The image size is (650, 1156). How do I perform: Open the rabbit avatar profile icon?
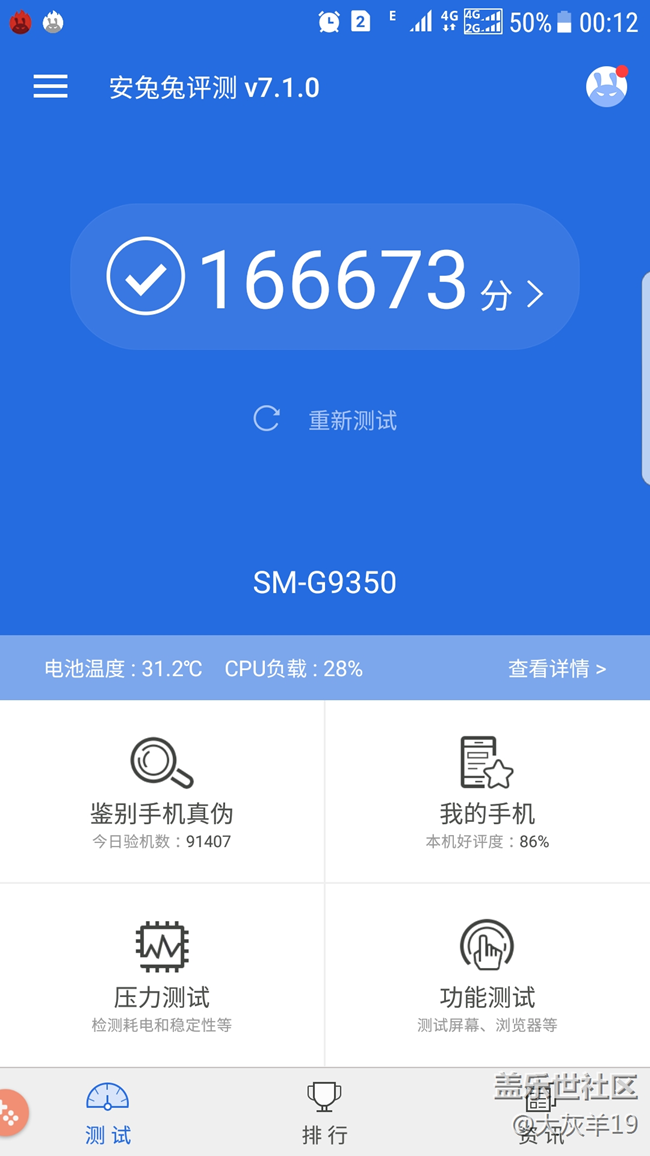tap(607, 86)
